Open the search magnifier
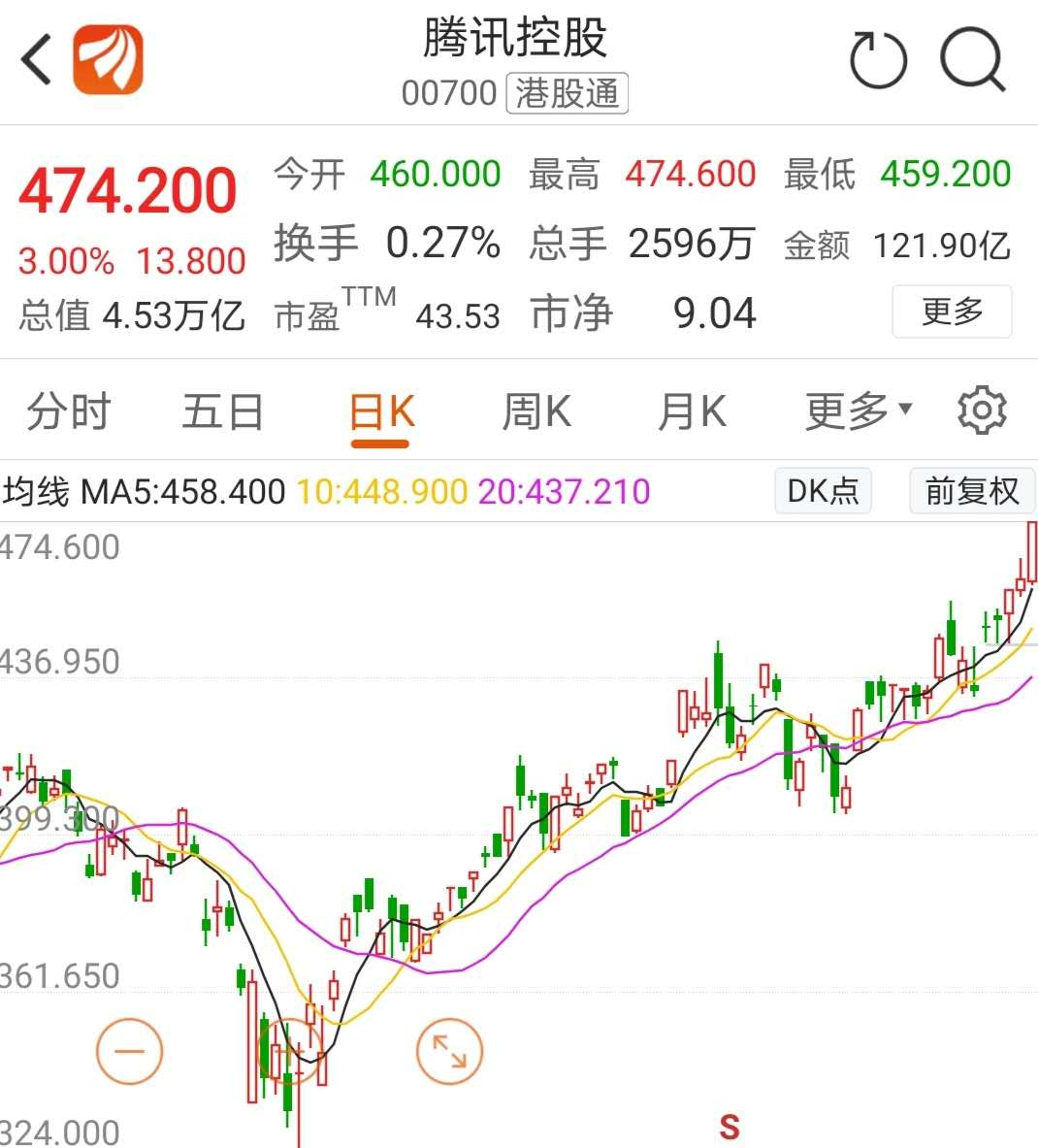 click(x=972, y=60)
